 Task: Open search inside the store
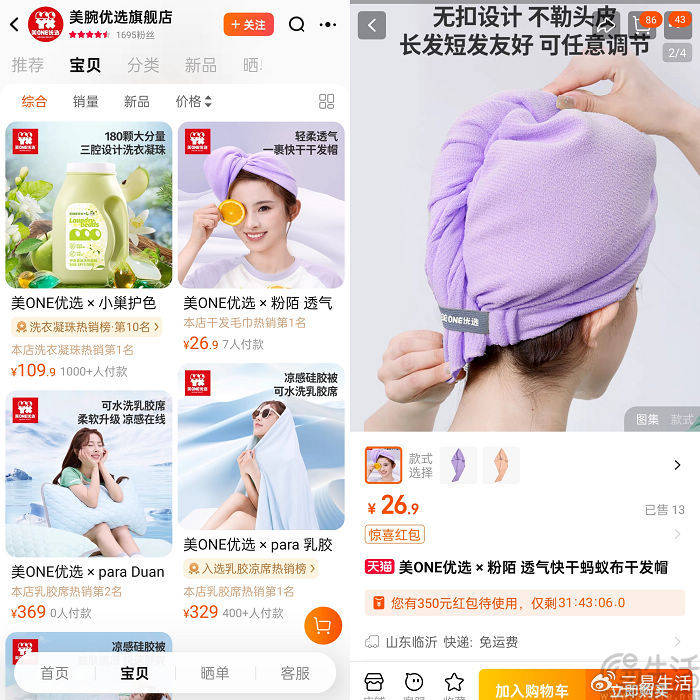[x=297, y=24]
